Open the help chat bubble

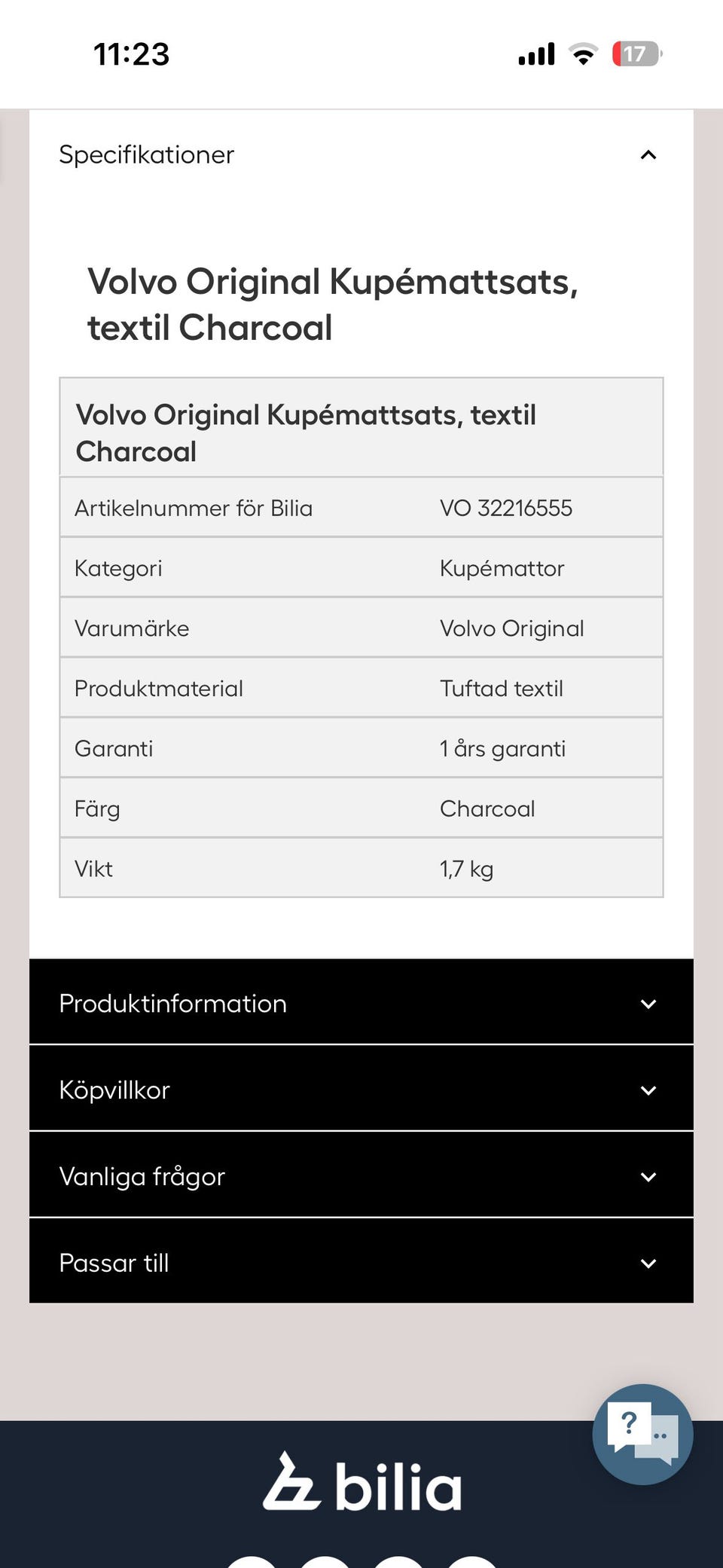pos(642,1434)
